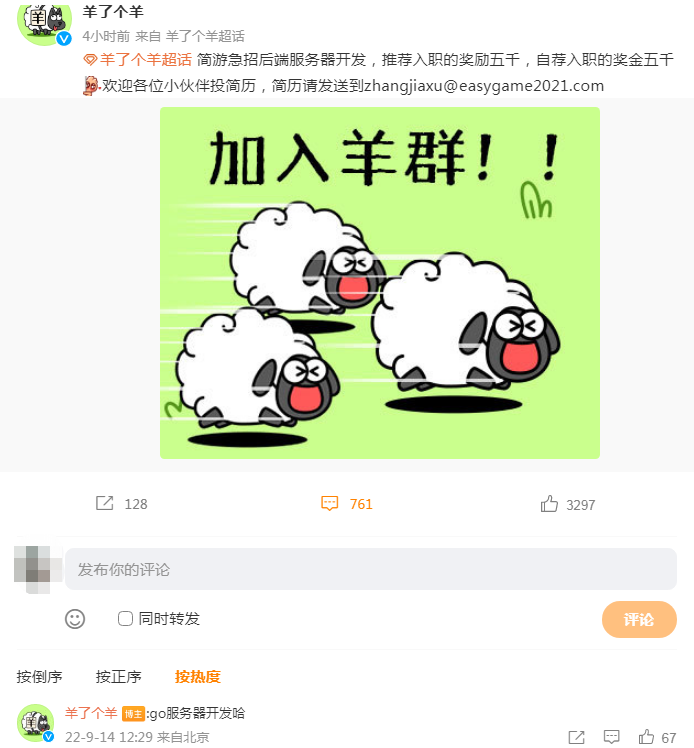This screenshot has height=748, width=694.
Task: Open 羊了个羊 profile from the post header
Action: click(113, 12)
